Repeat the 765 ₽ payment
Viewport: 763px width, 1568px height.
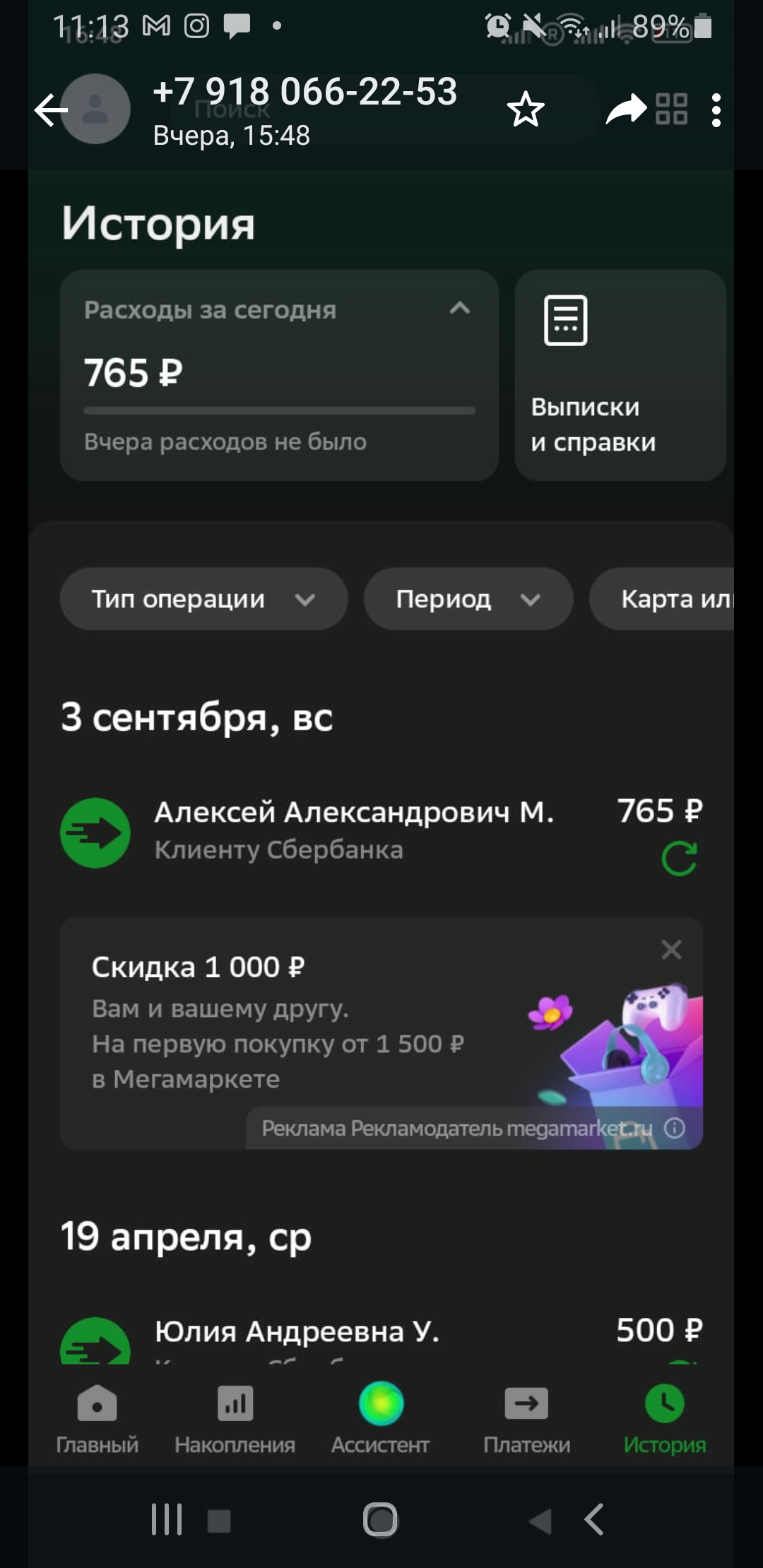click(x=679, y=858)
